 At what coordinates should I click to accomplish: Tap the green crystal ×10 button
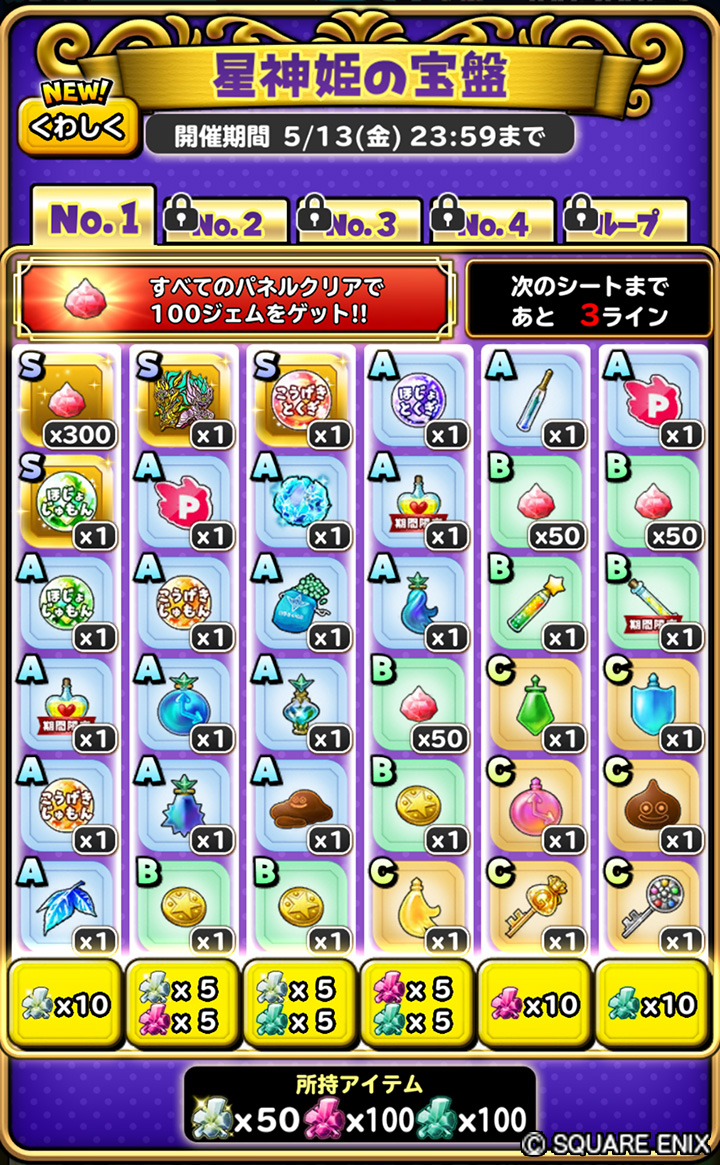(x=653, y=1003)
